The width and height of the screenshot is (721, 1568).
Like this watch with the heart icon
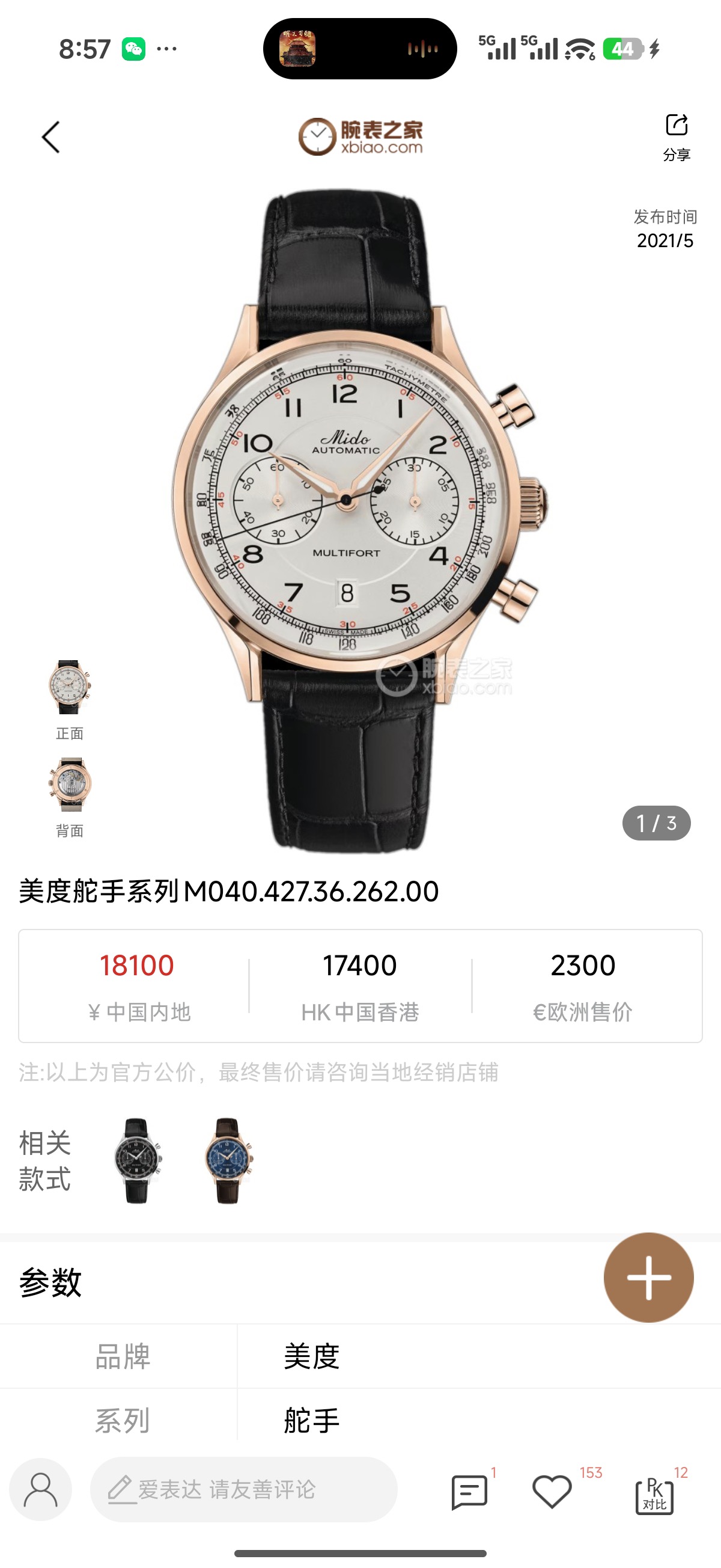point(552,1491)
